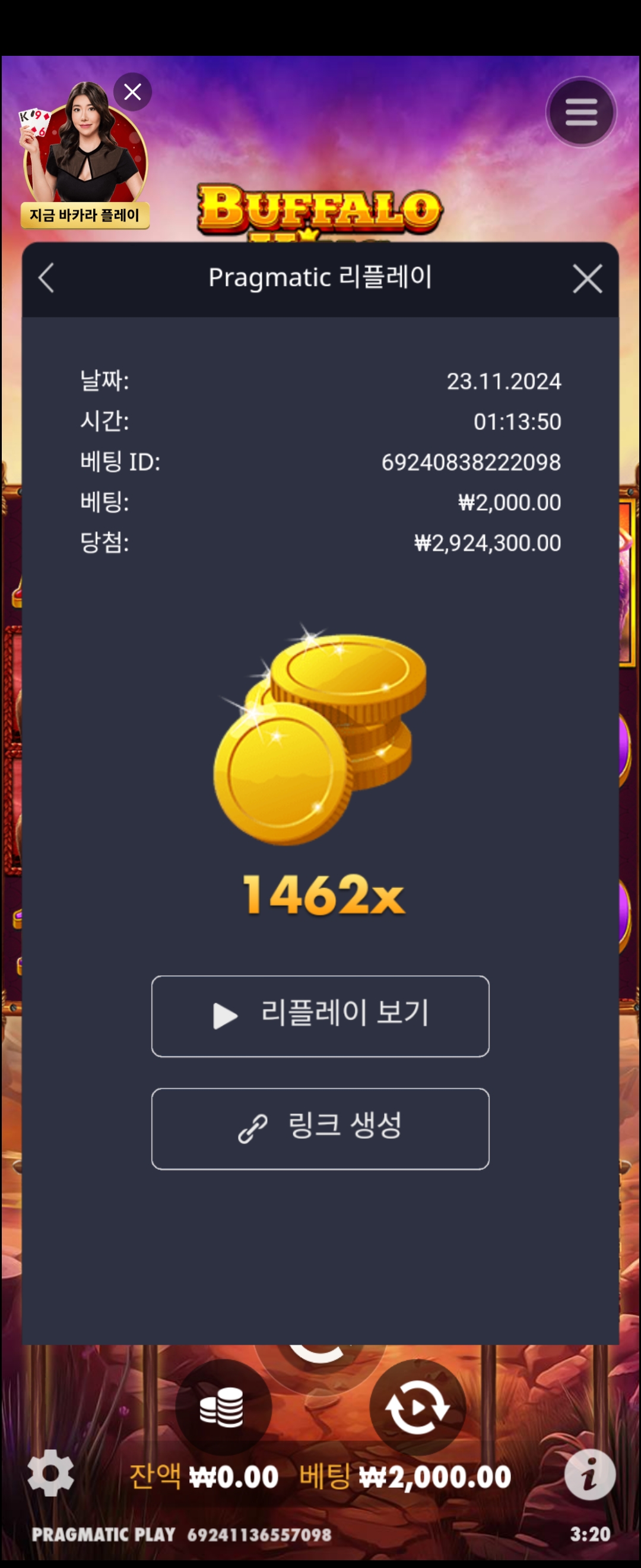The image size is (641, 1568).
Task: Dismiss the baccarat promo bubble
Action: [x=132, y=92]
